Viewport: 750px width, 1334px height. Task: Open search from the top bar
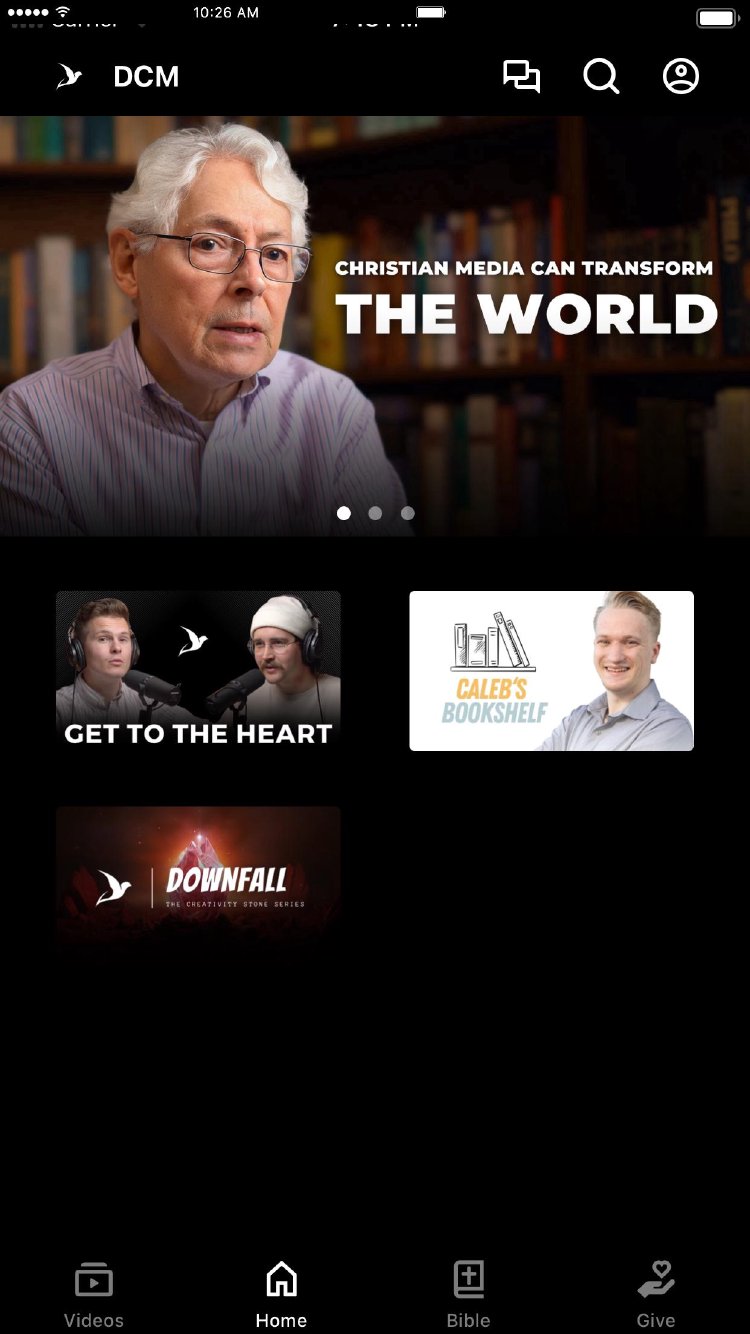pyautogui.click(x=601, y=77)
